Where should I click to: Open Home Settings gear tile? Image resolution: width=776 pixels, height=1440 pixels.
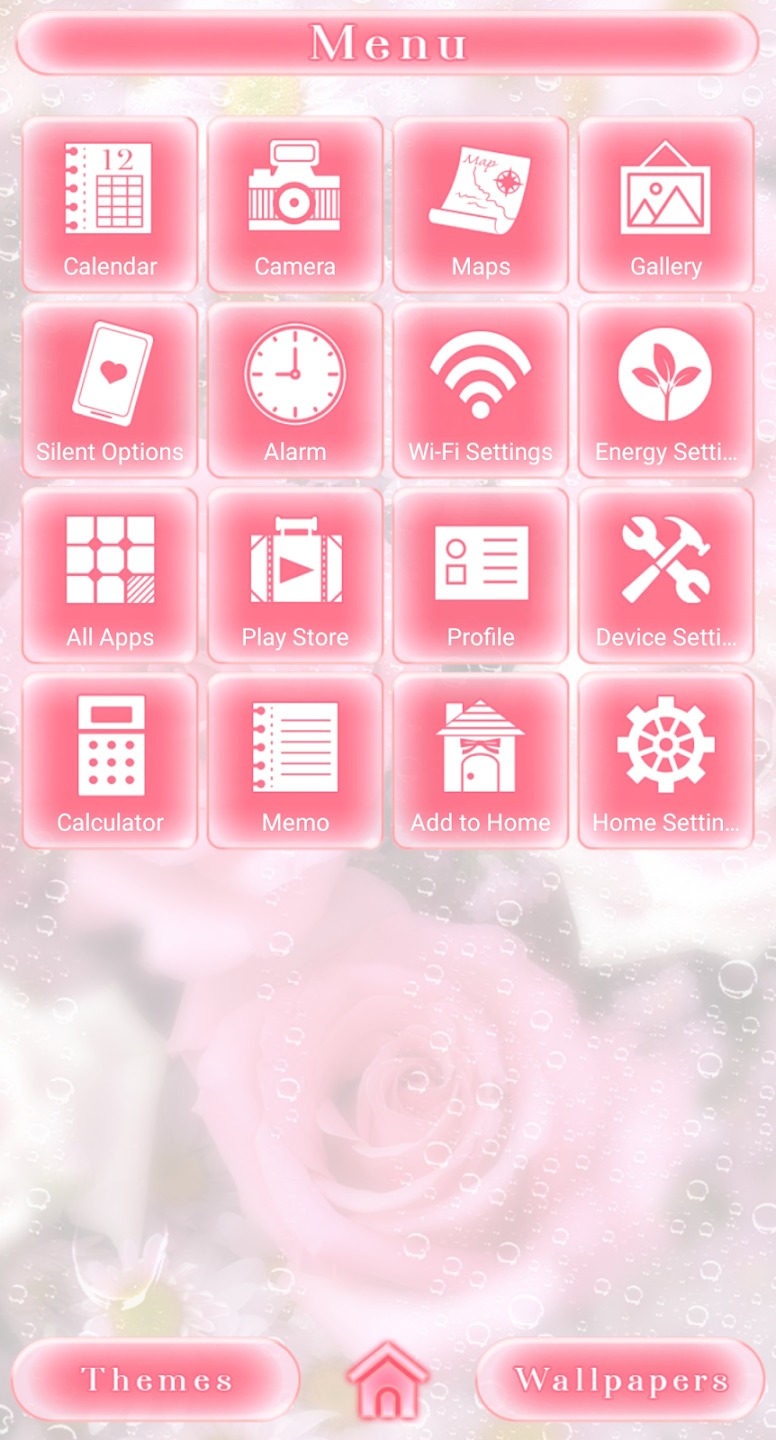pos(666,761)
